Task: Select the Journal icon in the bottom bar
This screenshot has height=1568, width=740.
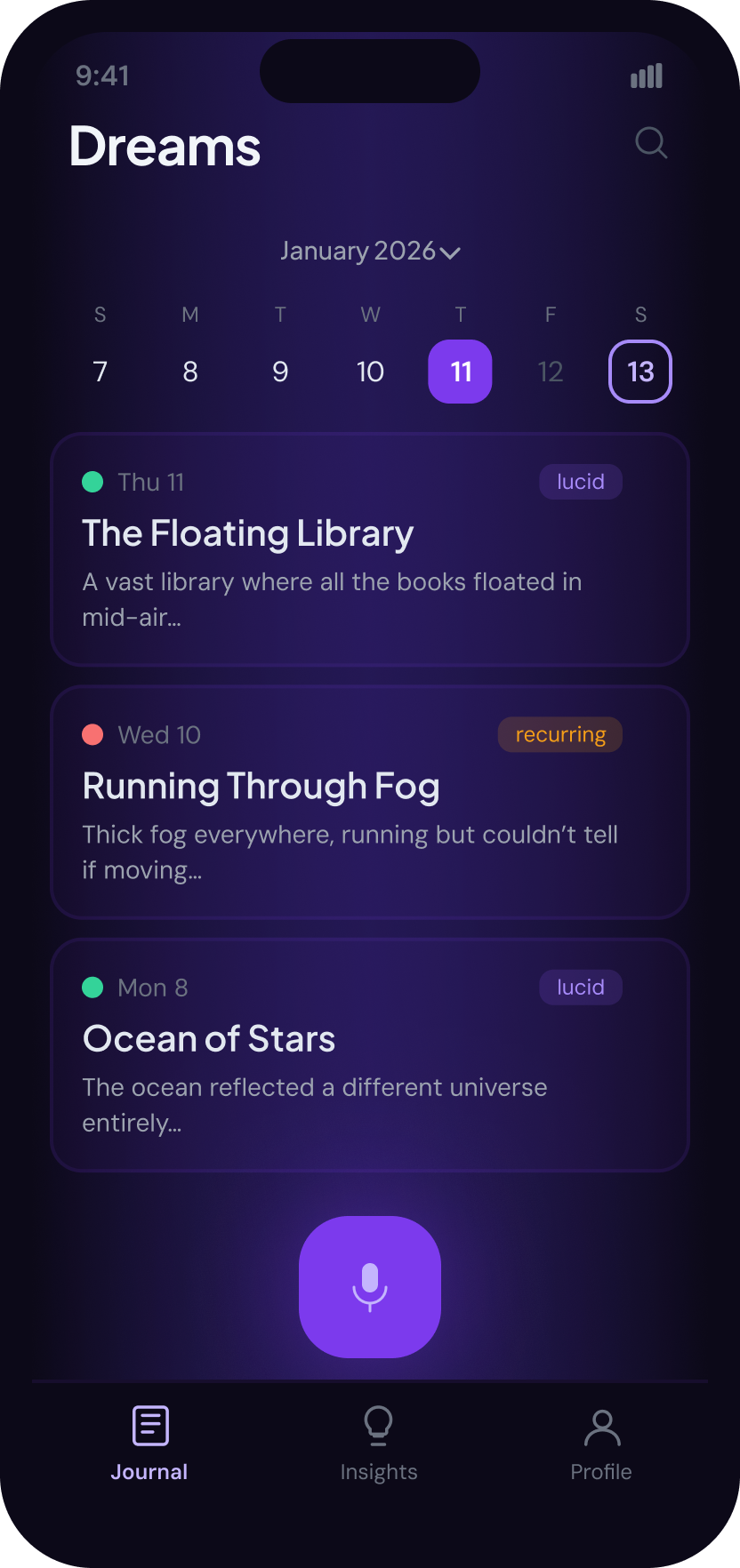Action: (x=149, y=1425)
